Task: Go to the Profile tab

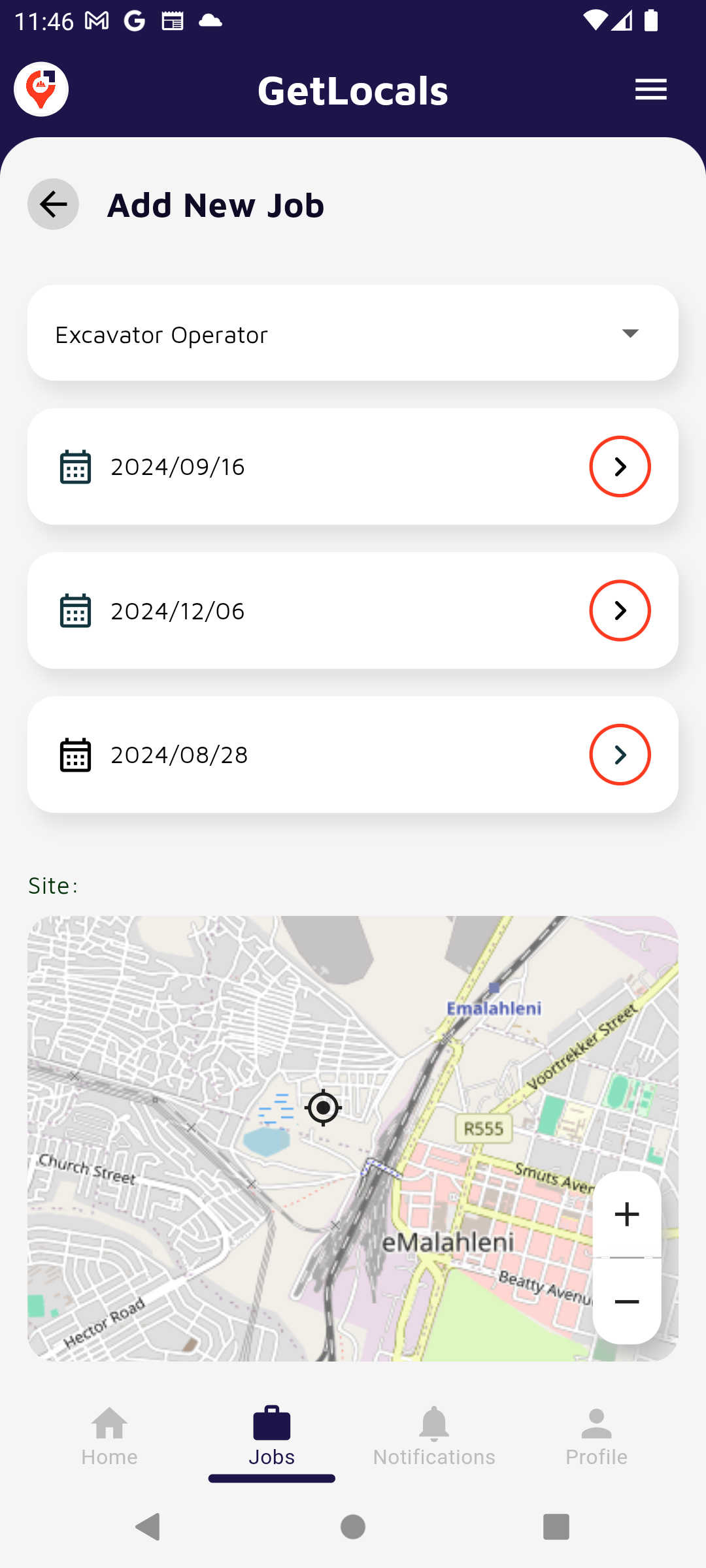Action: (x=596, y=1436)
